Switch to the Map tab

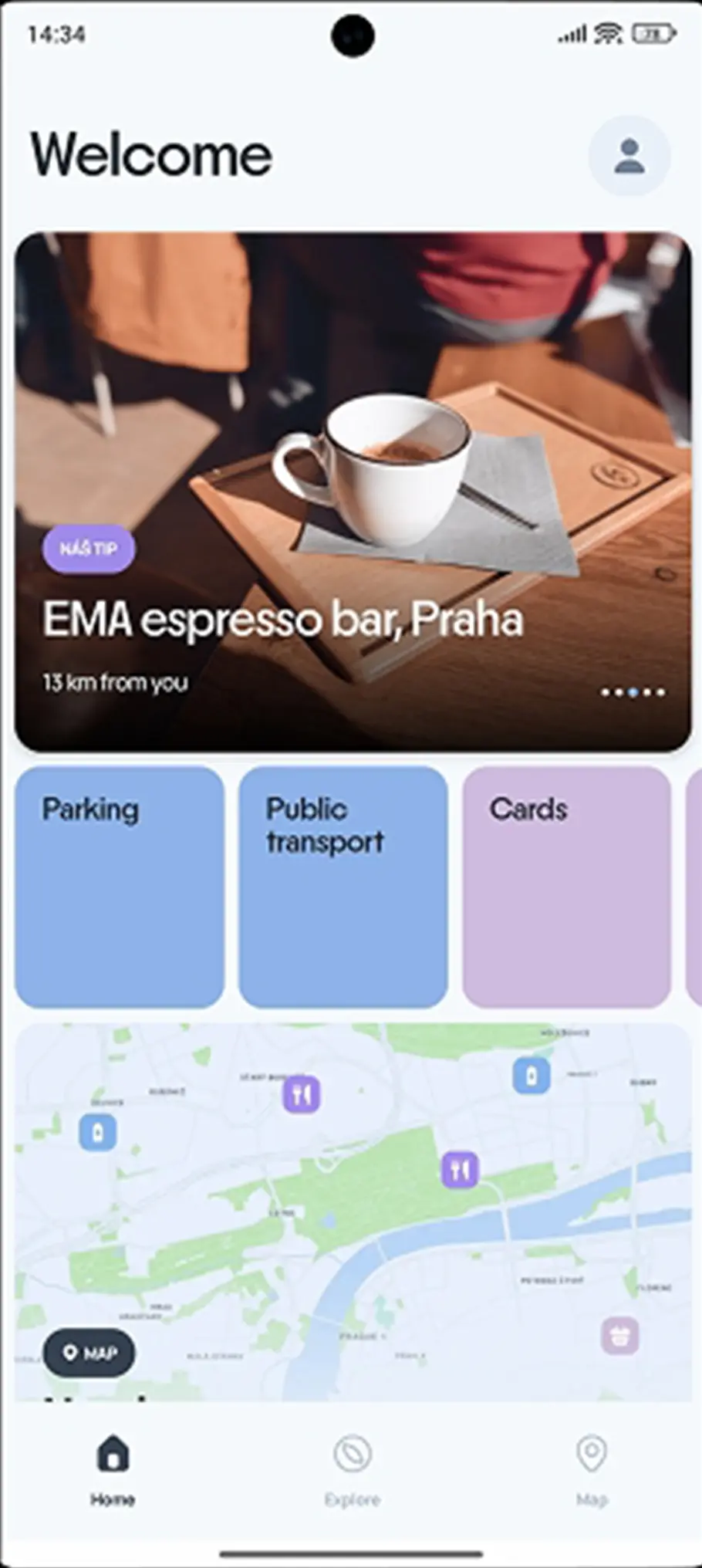click(592, 1470)
